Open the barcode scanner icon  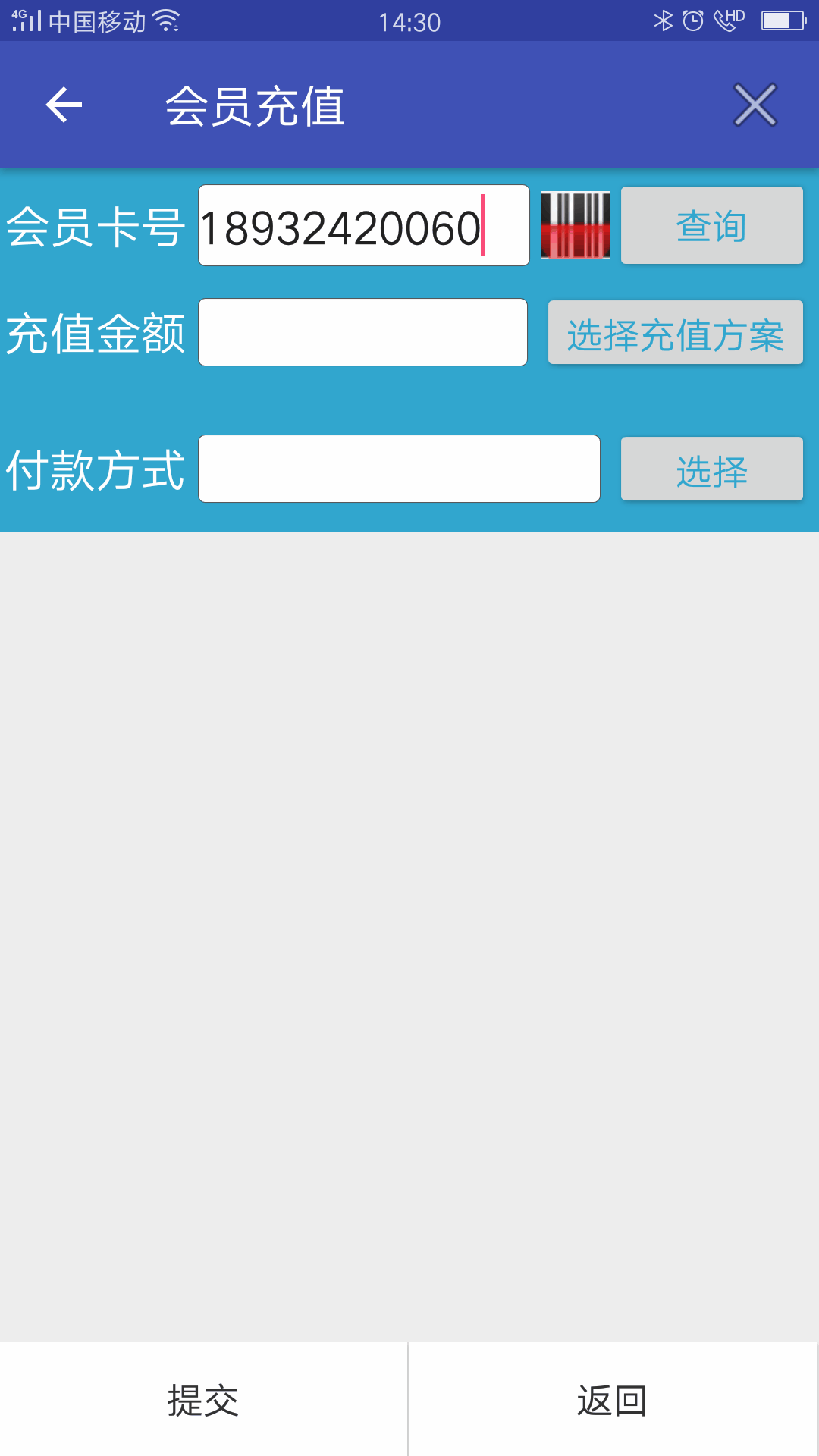575,225
